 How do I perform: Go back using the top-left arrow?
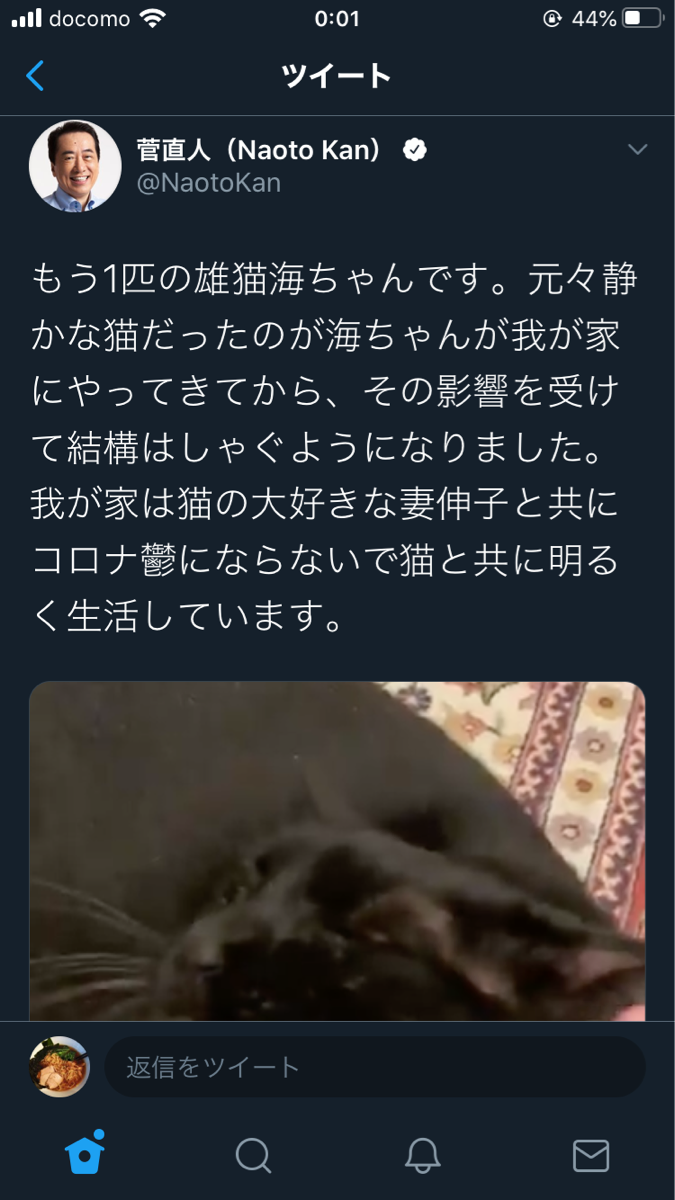(x=35, y=76)
